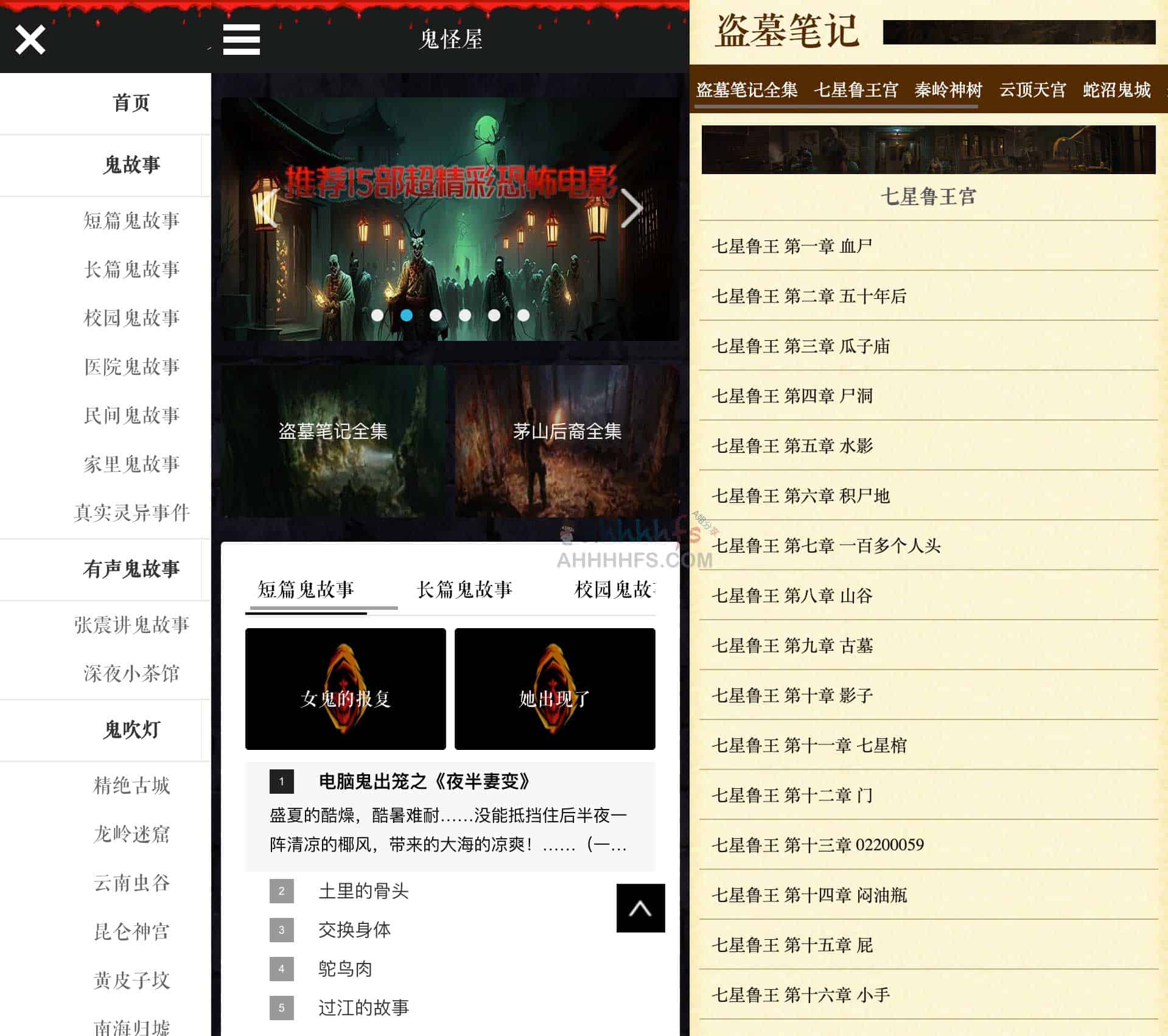Screen dimensions: 1168x1036
Task: Open 短篇鬼故事 in the side menu
Action: coord(131,220)
